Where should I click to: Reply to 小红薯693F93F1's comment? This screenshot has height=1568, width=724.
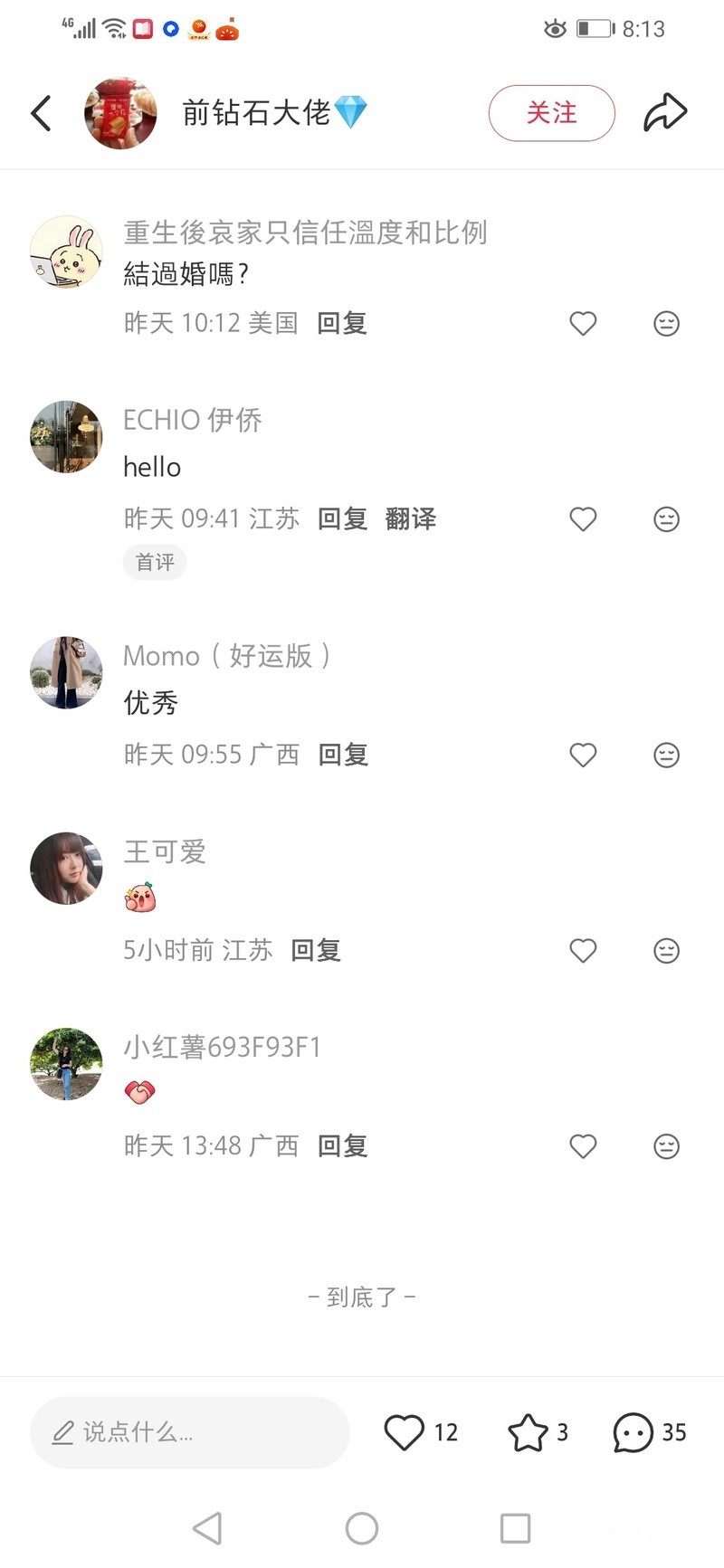point(342,1145)
